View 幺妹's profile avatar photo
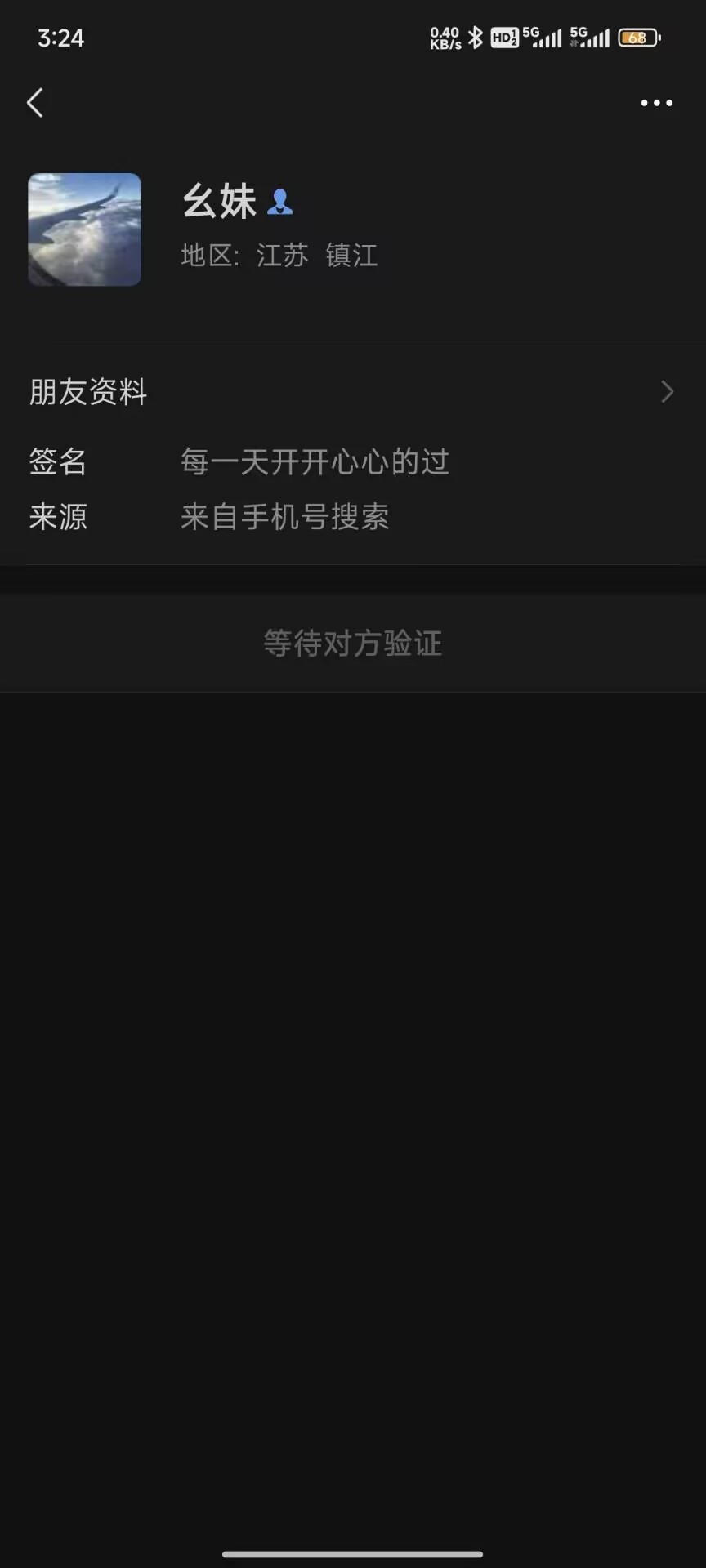This screenshot has height=1568, width=706. (85, 229)
